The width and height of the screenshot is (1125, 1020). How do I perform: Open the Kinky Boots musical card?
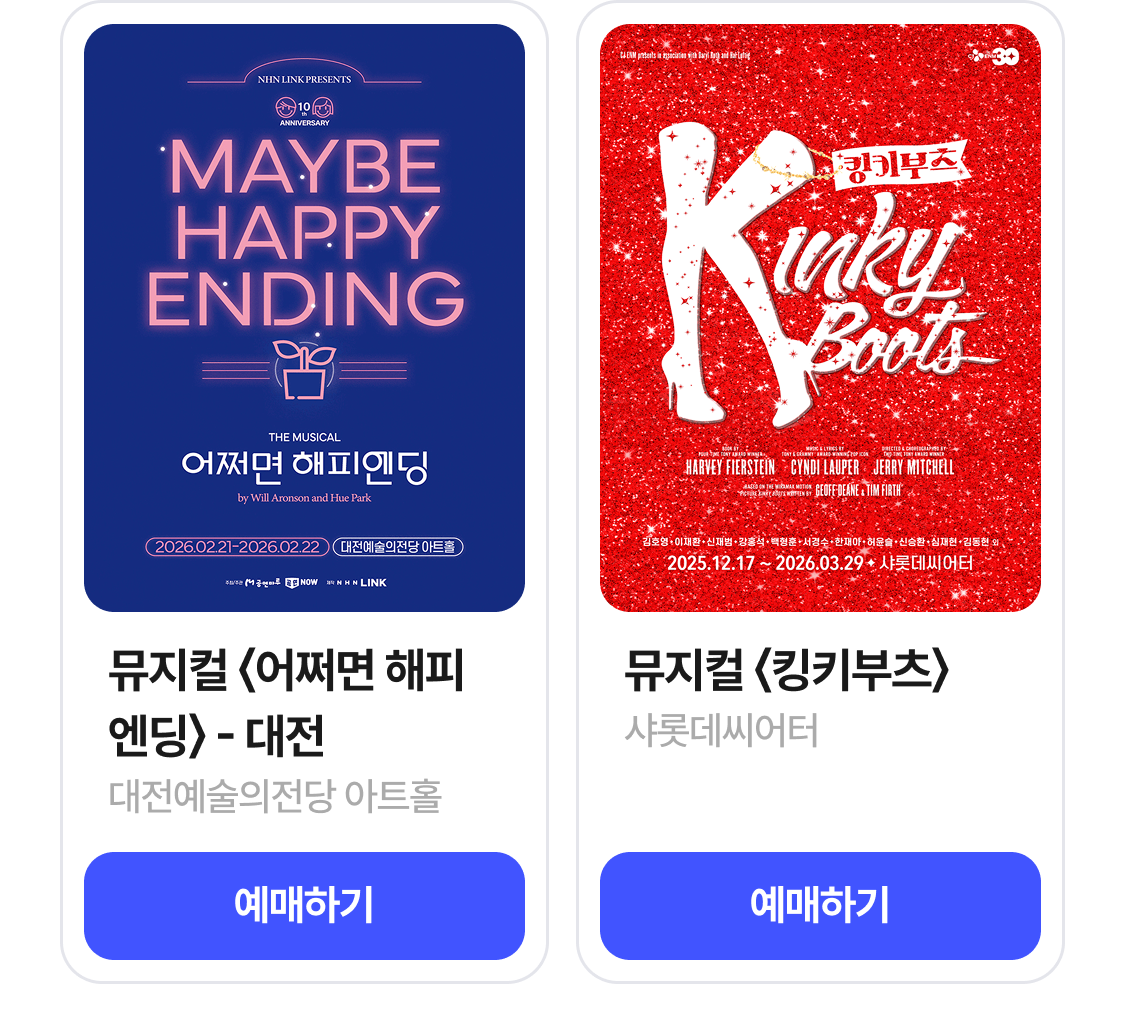(x=820, y=318)
